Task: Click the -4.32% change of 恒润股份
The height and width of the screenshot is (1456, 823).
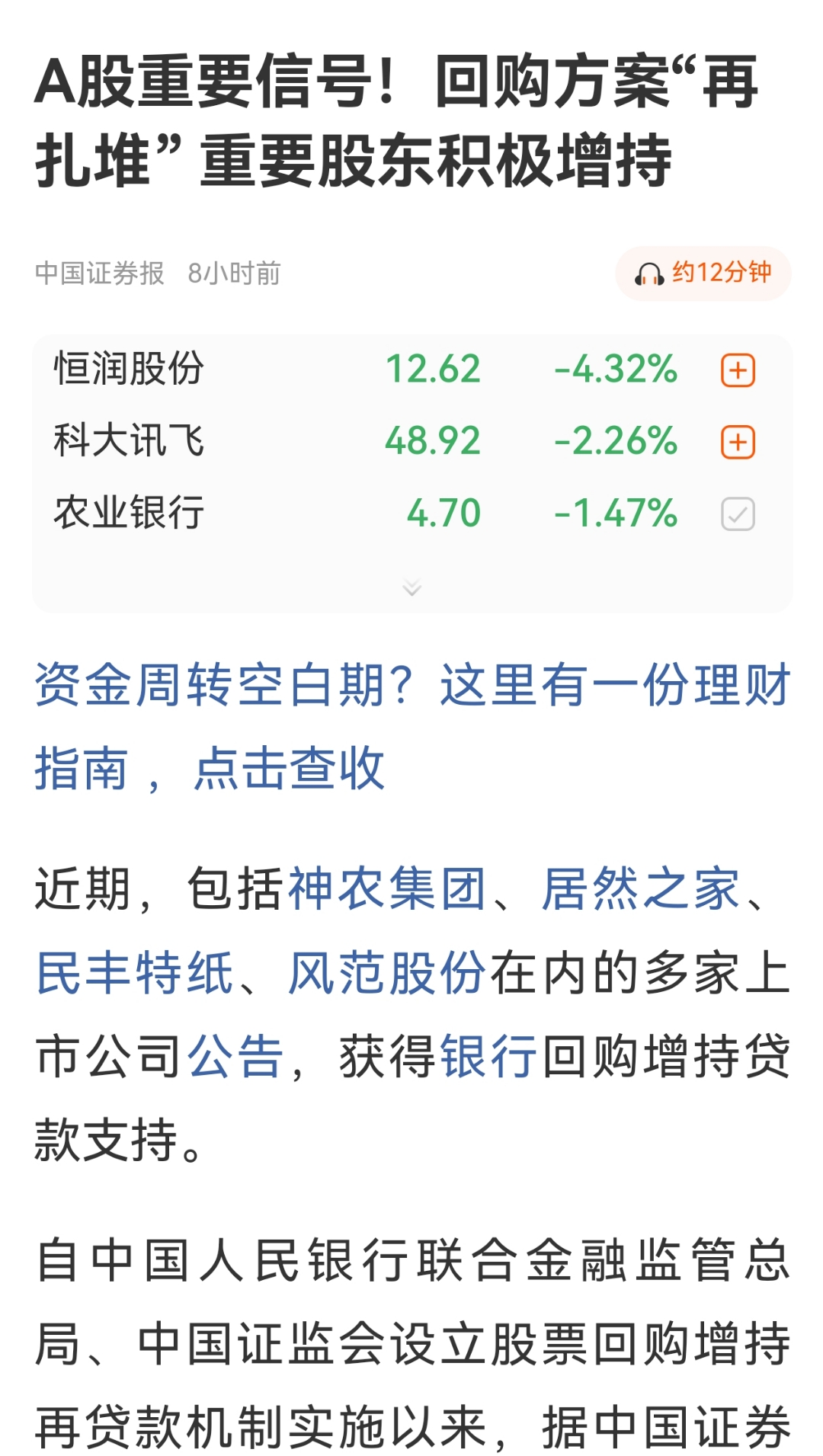Action: click(616, 369)
